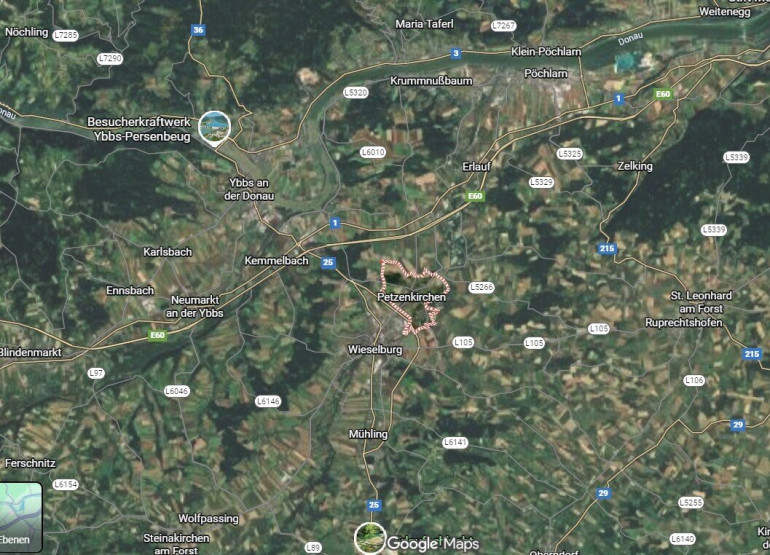This screenshot has height=555, width=770.
Task: Open the Besucherkraftwerk Ybbs-Persenbeug photo marker
Action: click(214, 127)
